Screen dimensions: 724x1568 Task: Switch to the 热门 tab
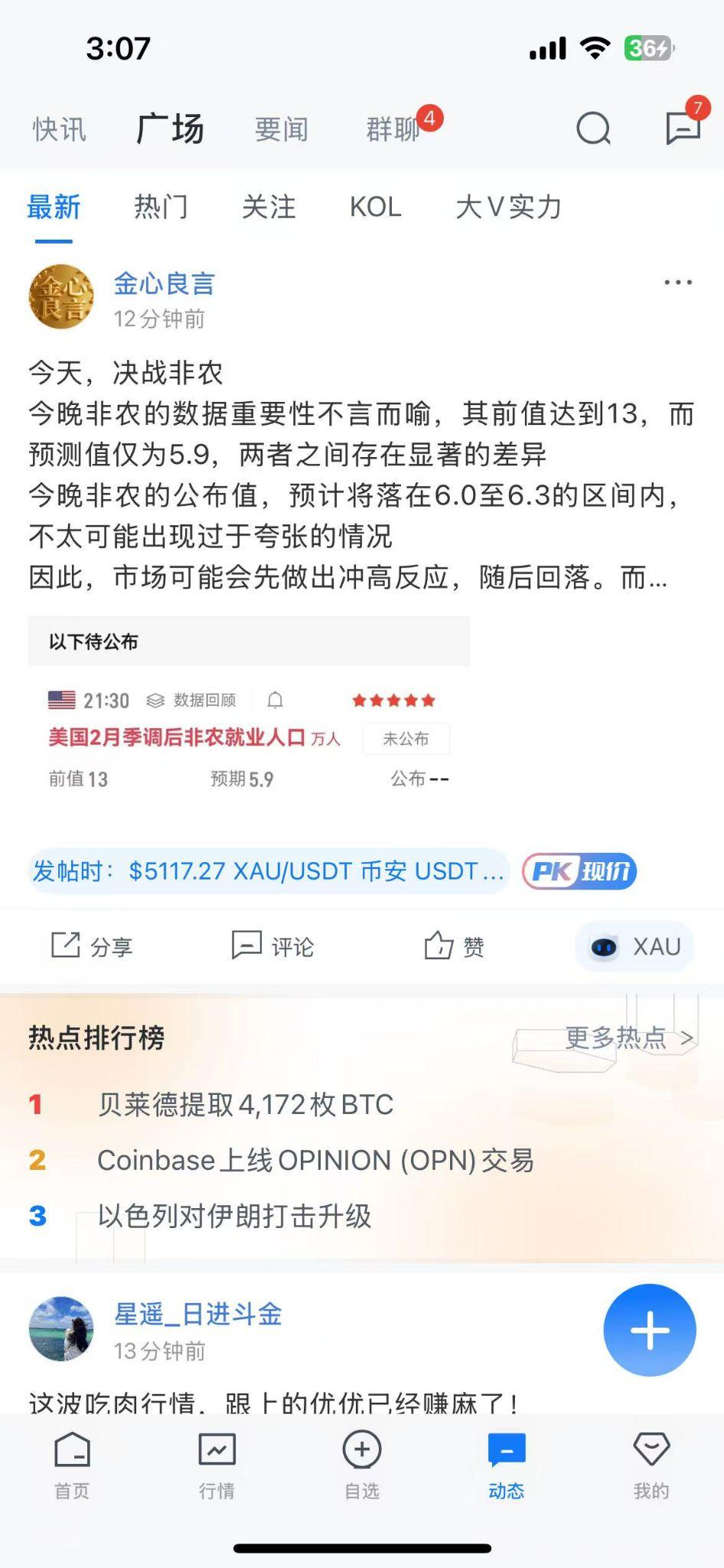pos(161,207)
